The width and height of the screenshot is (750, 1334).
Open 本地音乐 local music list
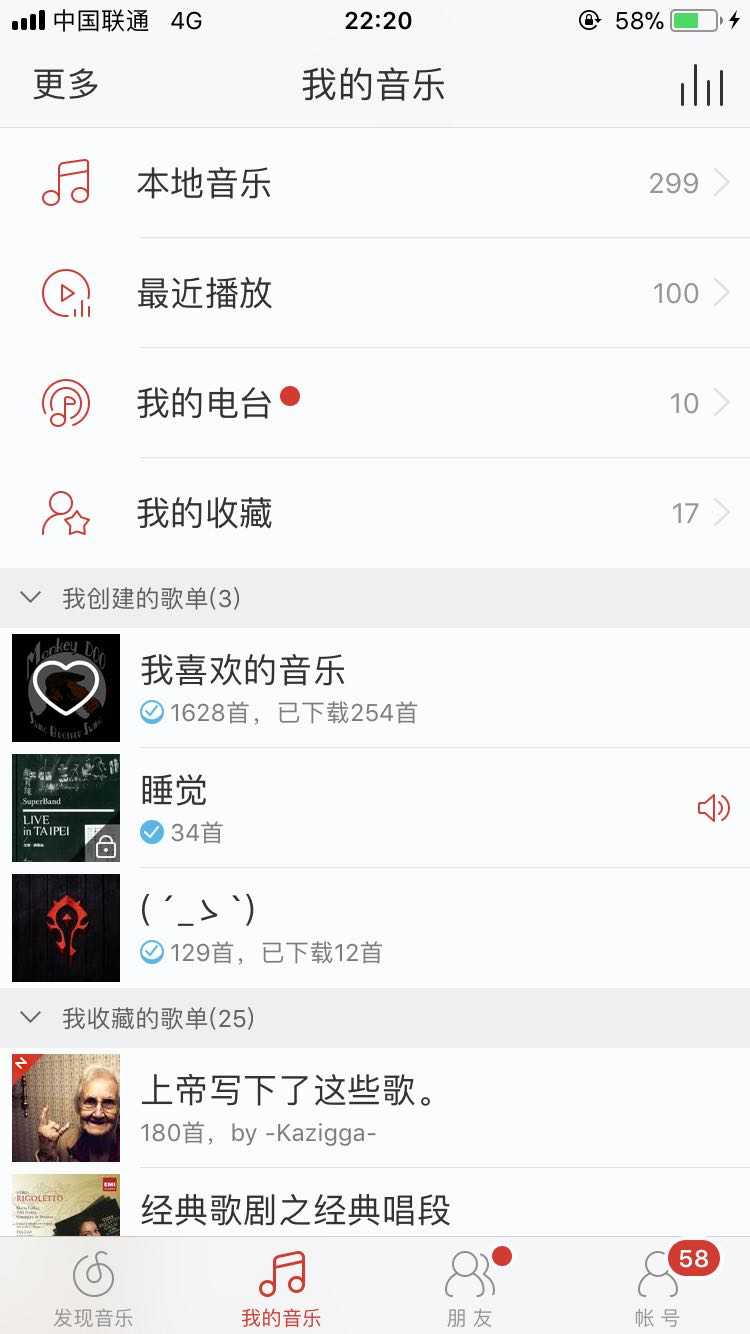coord(375,183)
